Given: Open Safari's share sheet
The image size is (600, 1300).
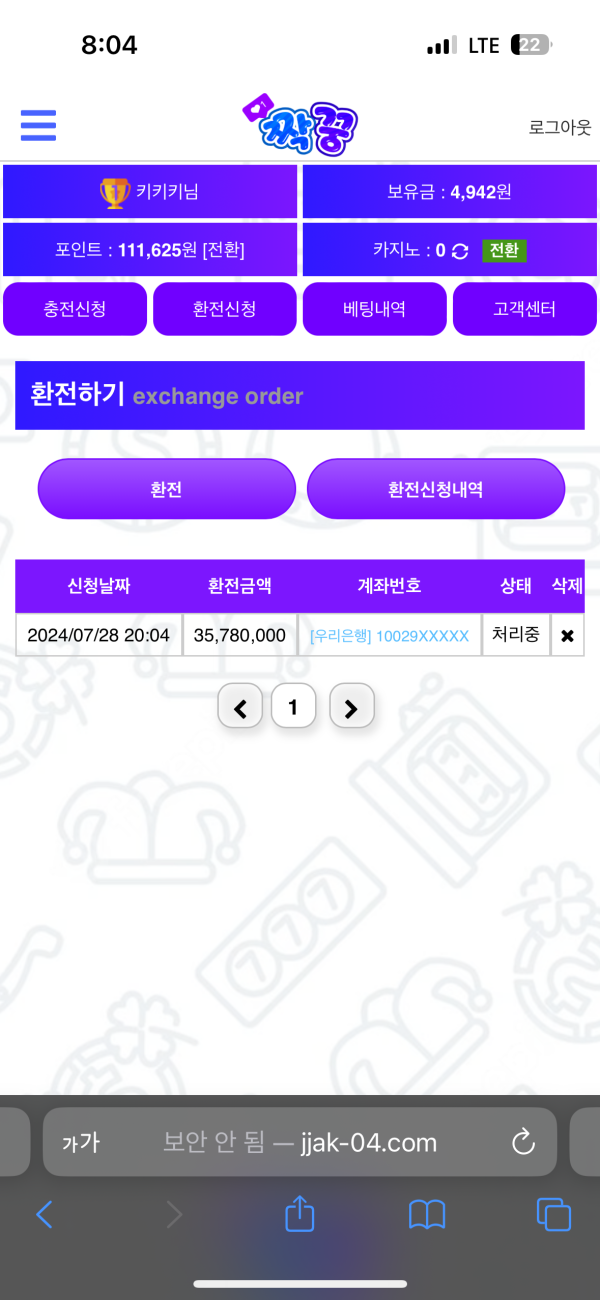Looking at the screenshot, I should [300, 1214].
